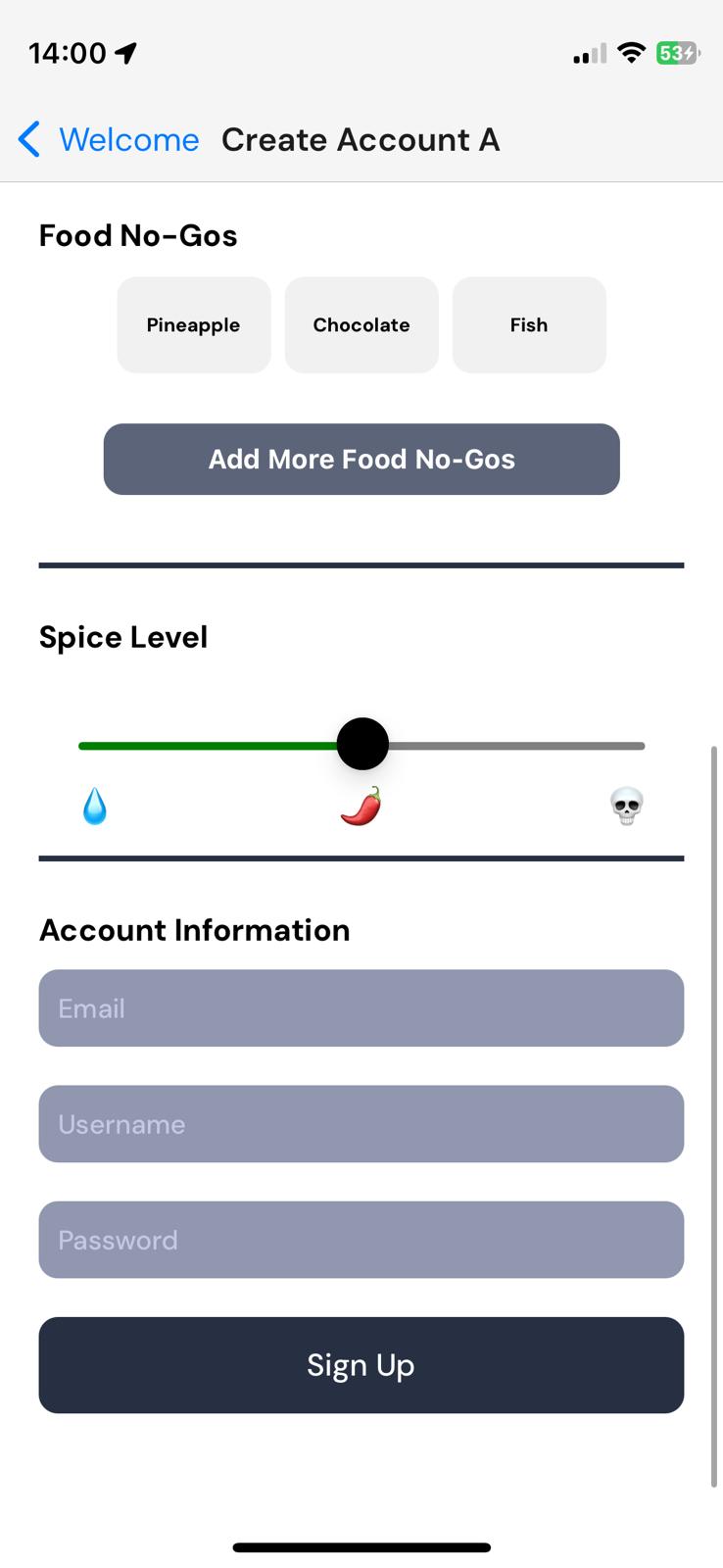Select the Pineapple food no-go chip
723x1568 pixels.
point(193,325)
